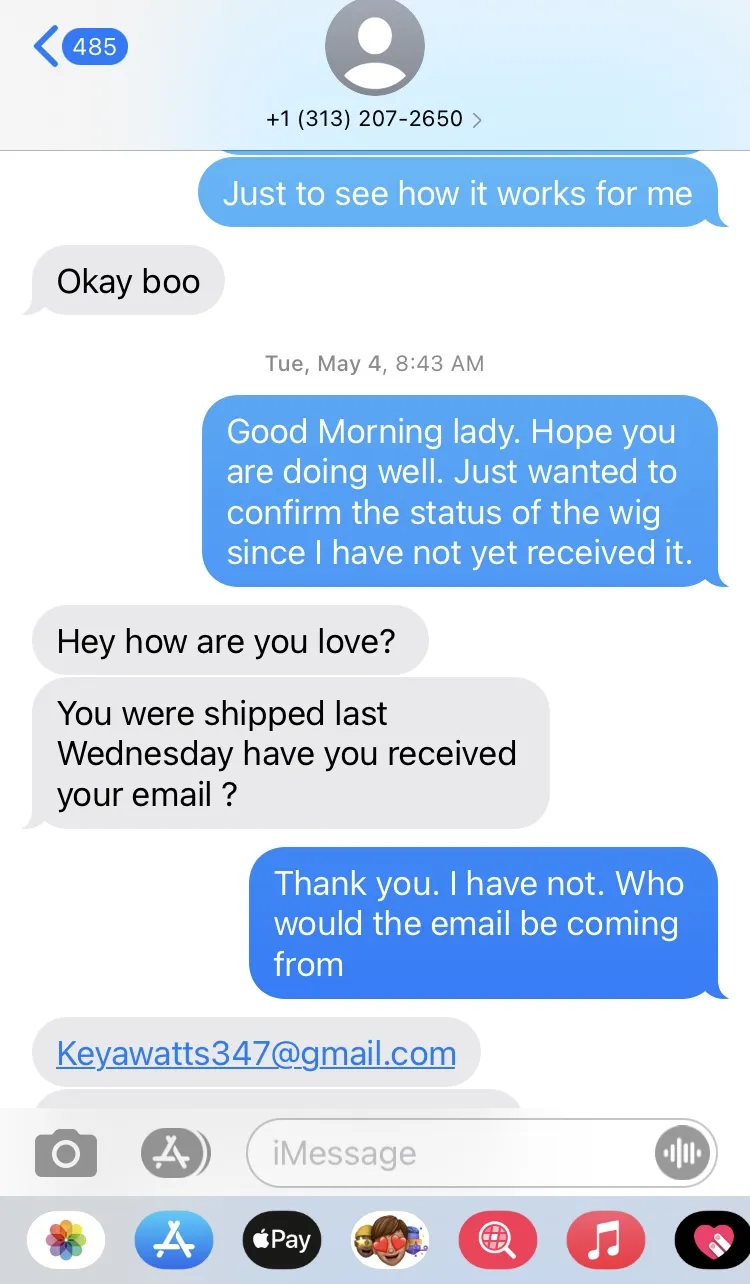Open the Keyawatts347@gmail.com email link
The width and height of the screenshot is (750, 1284).
[256, 1053]
